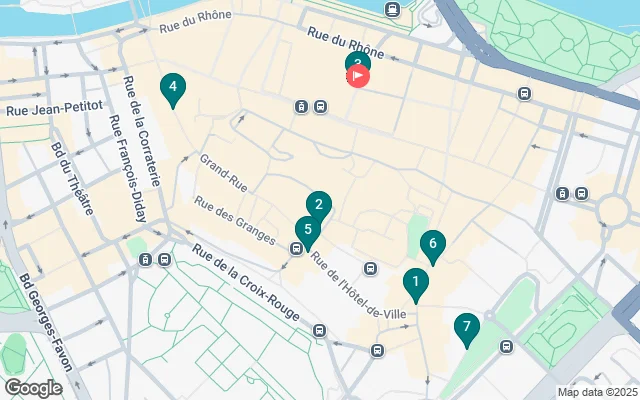Select map marker number 1
Viewport: 640px width, 400px height.
415,284
